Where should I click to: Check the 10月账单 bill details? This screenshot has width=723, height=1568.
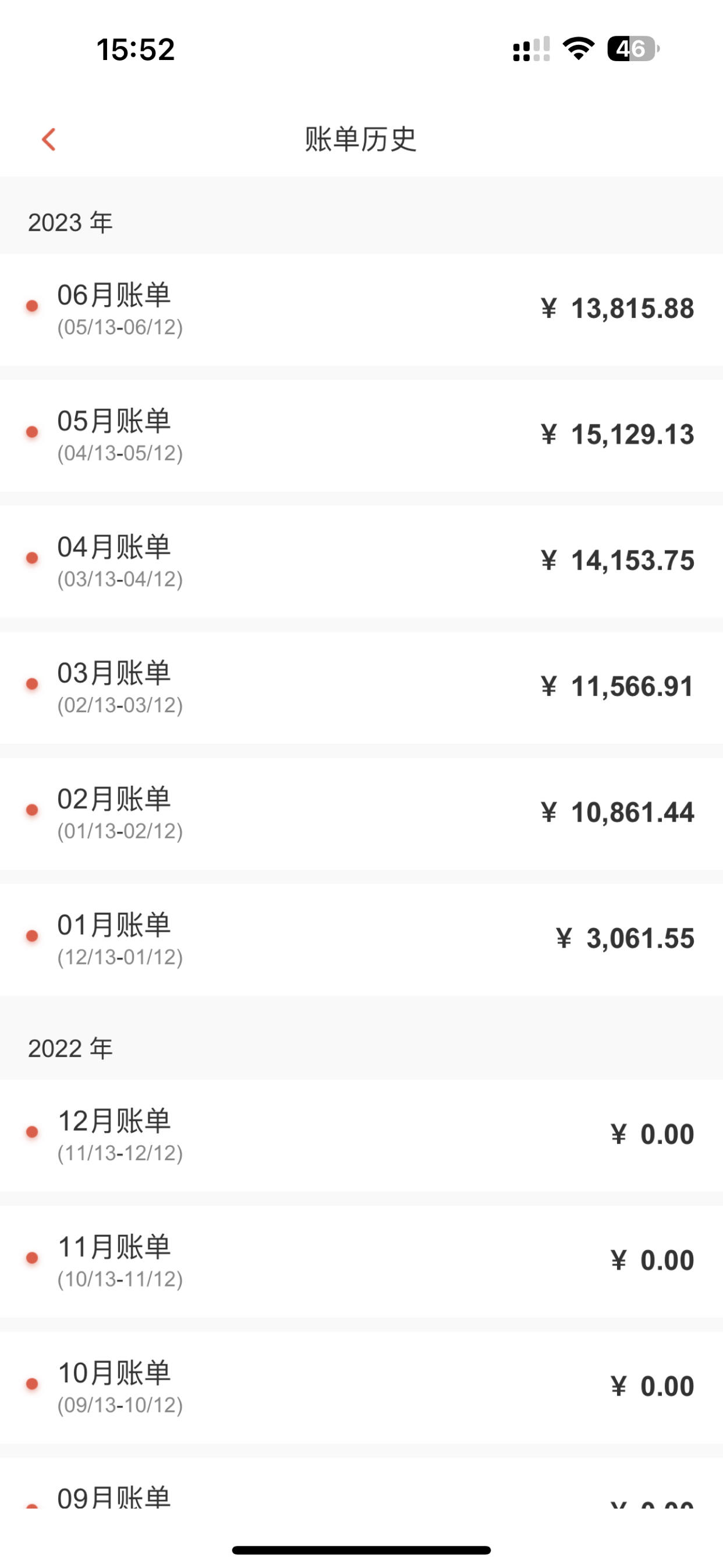click(x=361, y=1387)
